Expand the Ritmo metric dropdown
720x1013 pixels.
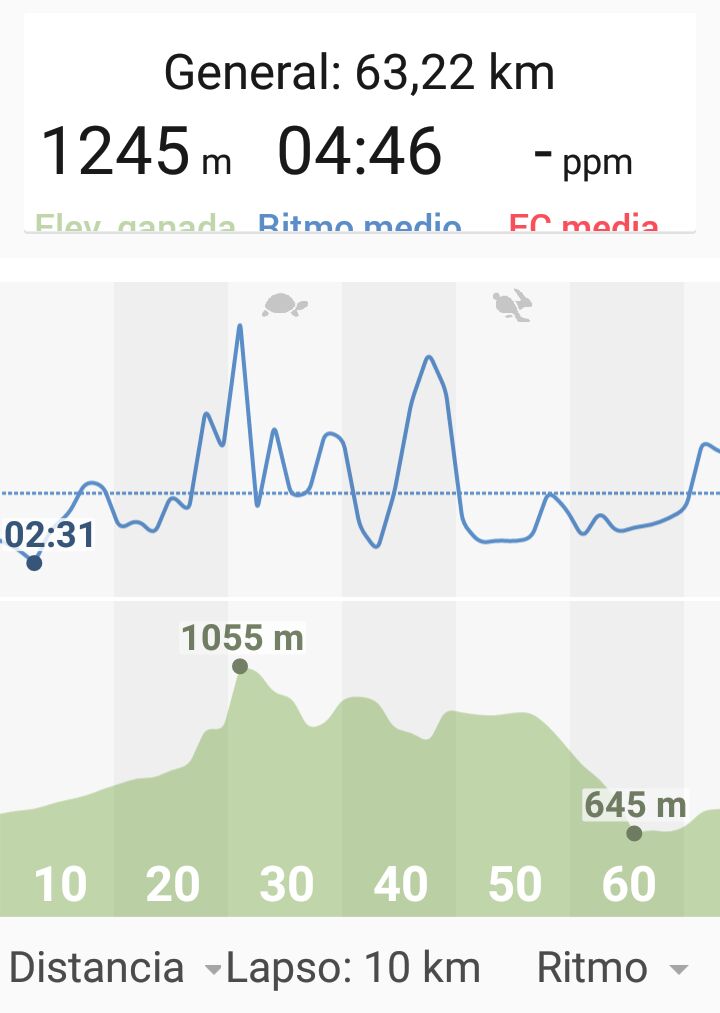coord(612,968)
